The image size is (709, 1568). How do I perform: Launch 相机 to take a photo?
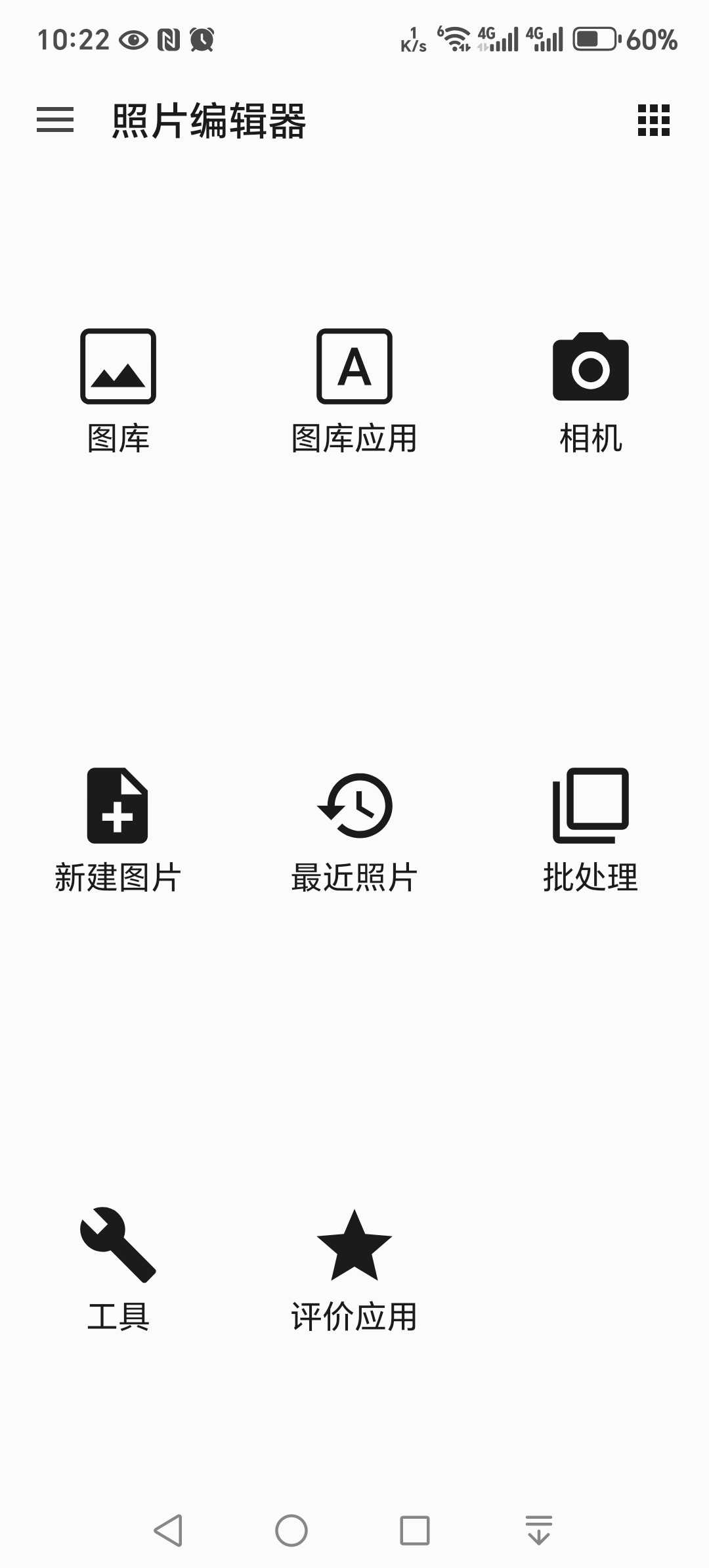(x=591, y=391)
